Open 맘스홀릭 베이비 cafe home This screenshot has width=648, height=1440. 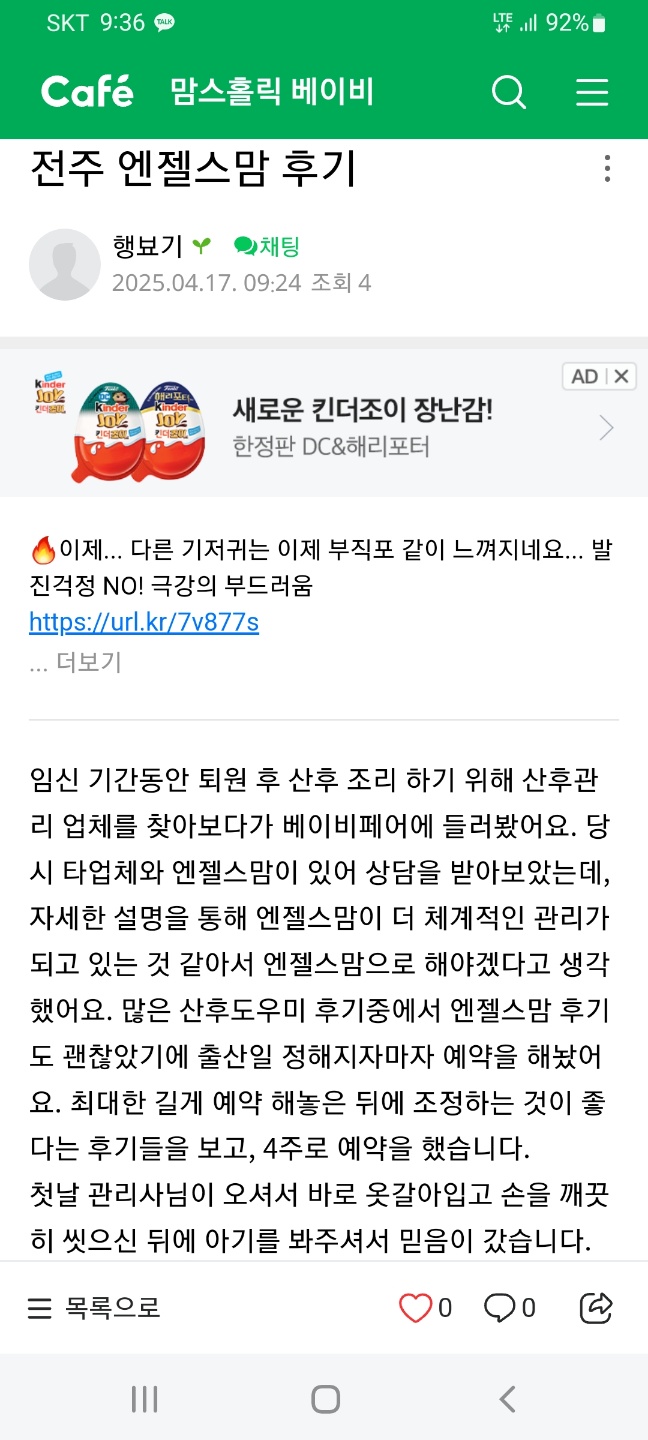[272, 93]
